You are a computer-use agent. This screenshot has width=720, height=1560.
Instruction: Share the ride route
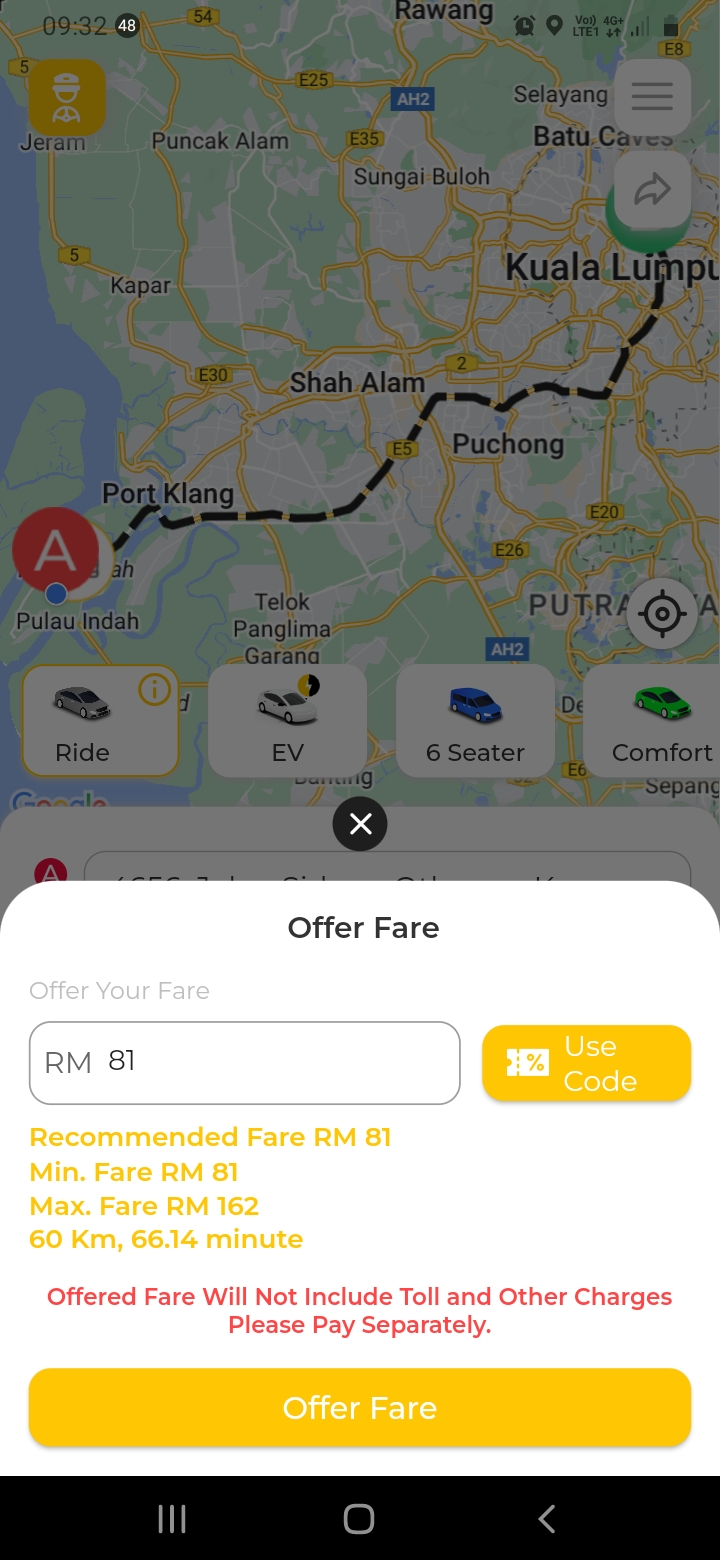click(x=652, y=190)
